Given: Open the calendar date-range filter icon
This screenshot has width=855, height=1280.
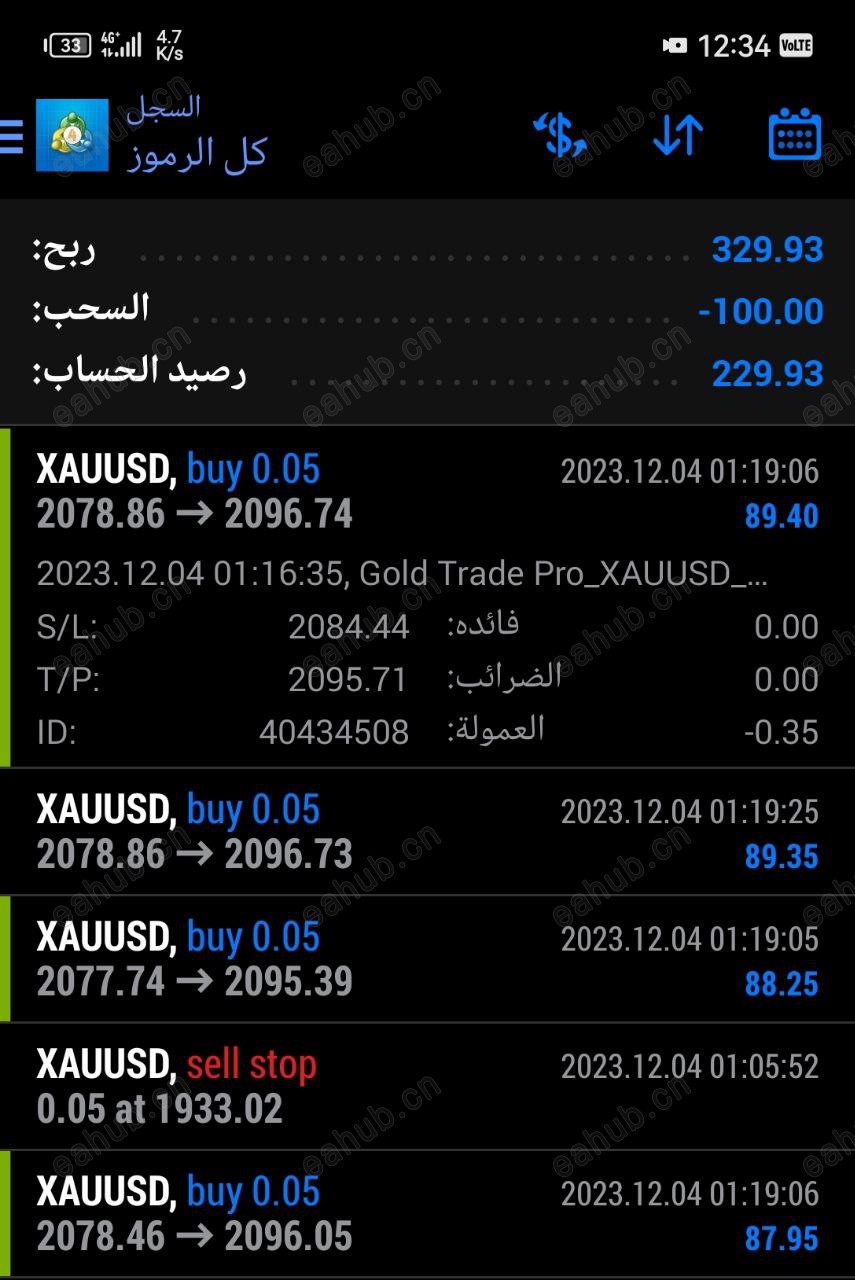Looking at the screenshot, I should coord(795,137).
